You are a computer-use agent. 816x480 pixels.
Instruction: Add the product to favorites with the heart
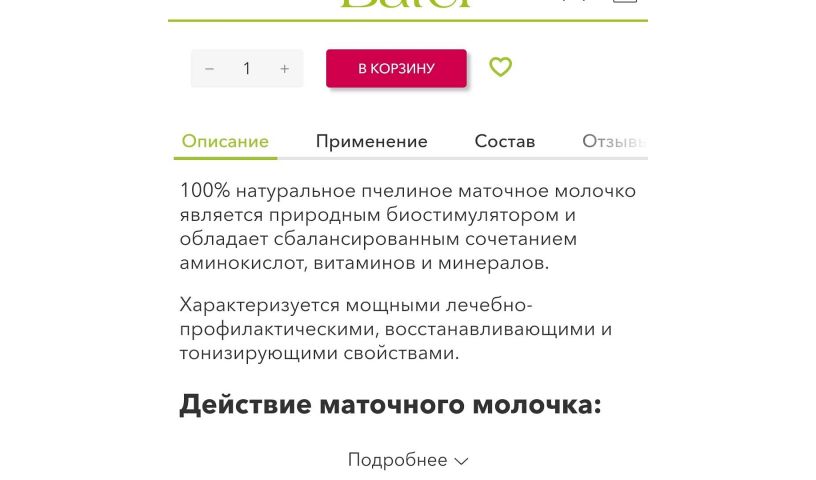click(x=500, y=67)
